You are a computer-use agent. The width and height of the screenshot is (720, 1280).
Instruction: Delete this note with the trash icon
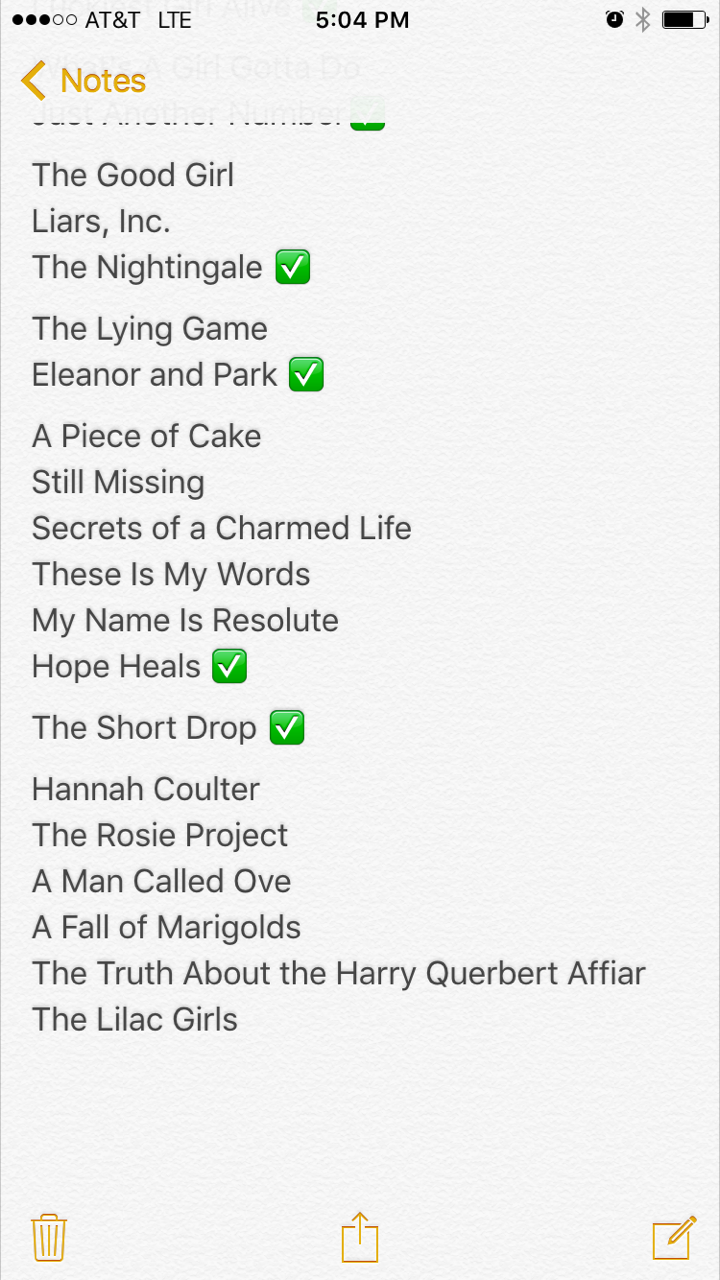tap(49, 1238)
